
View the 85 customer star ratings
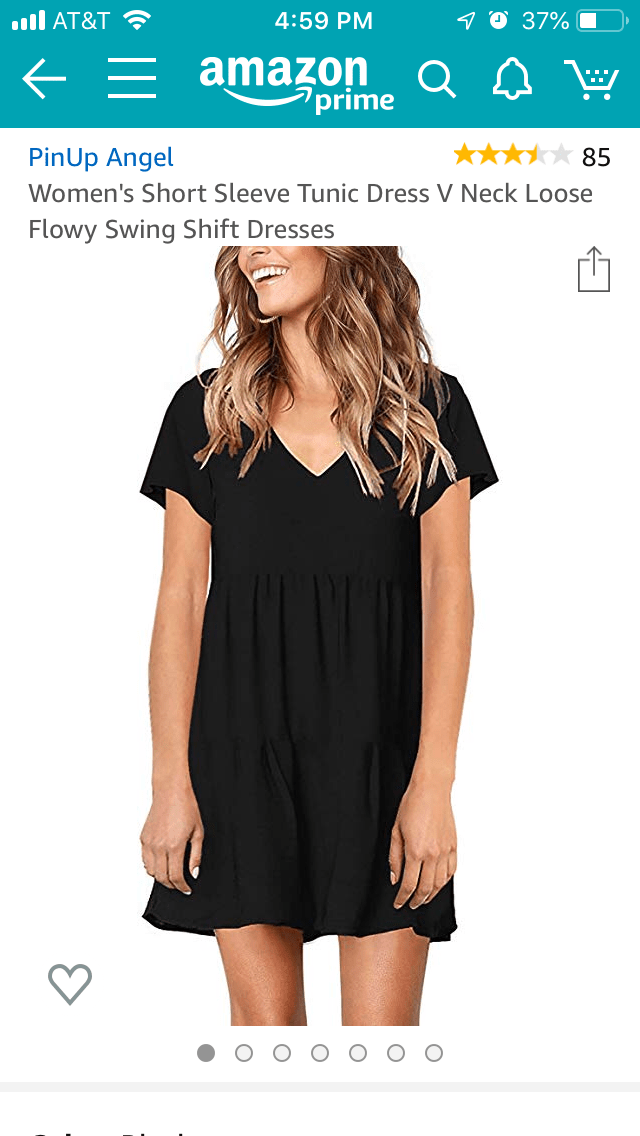point(530,156)
